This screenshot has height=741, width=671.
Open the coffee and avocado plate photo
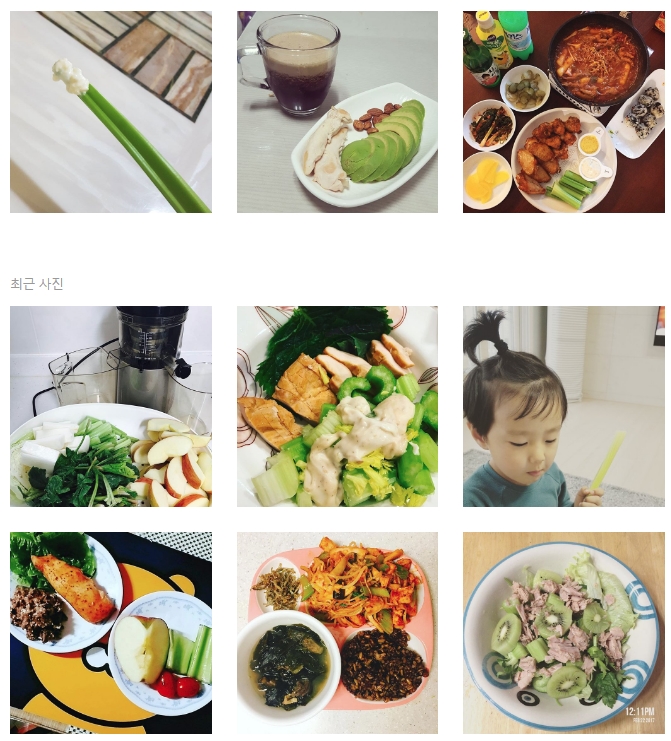[337, 112]
